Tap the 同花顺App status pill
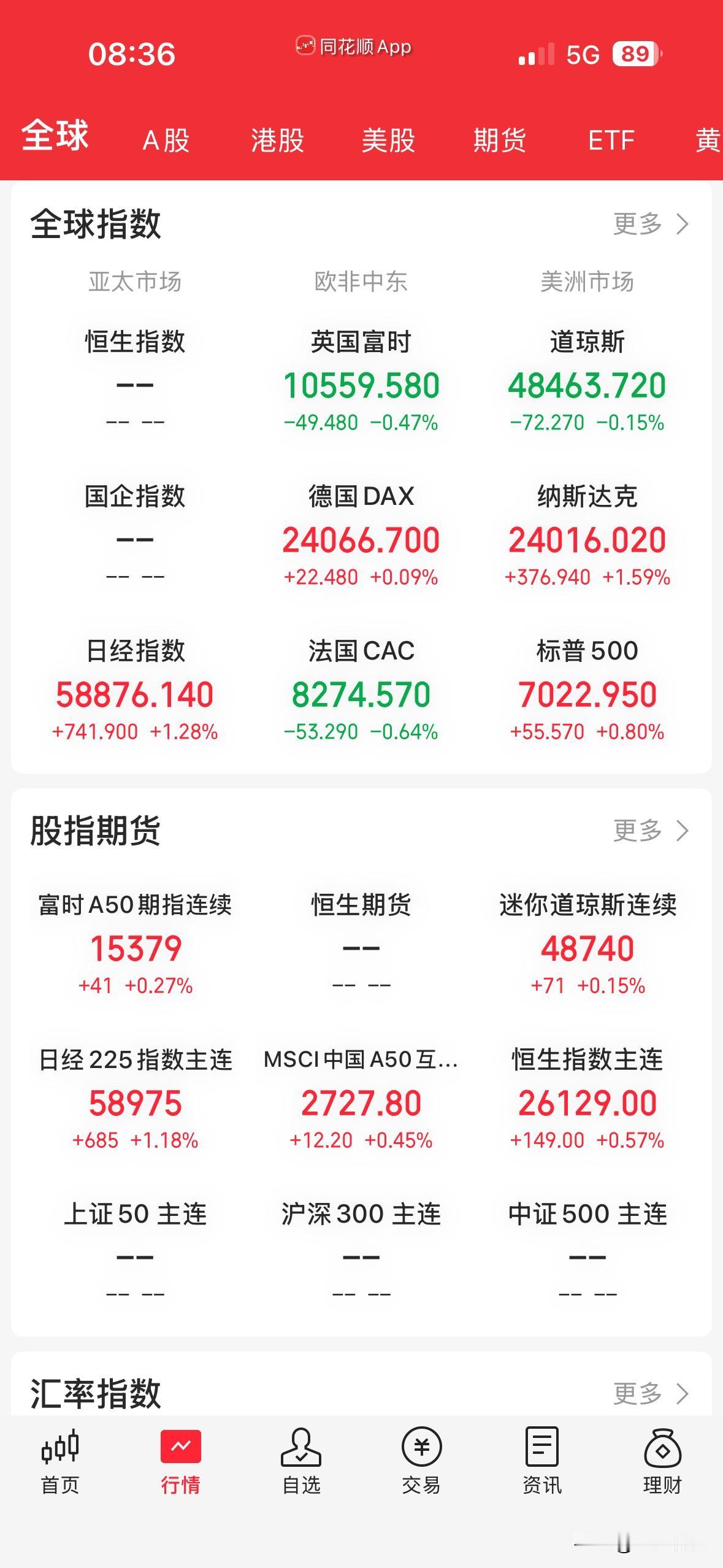 (x=354, y=46)
